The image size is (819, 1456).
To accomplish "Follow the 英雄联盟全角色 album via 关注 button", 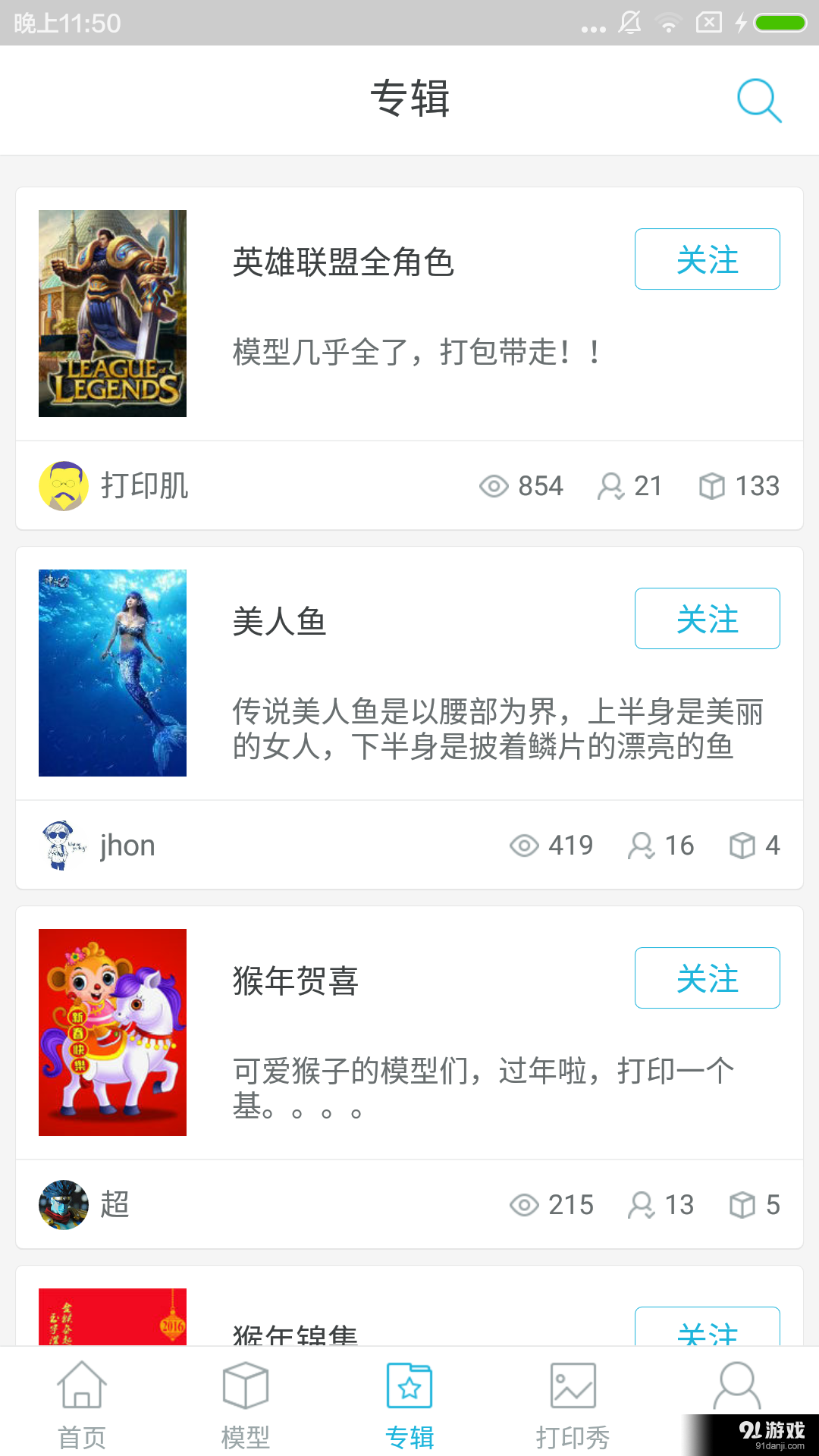I will (707, 259).
